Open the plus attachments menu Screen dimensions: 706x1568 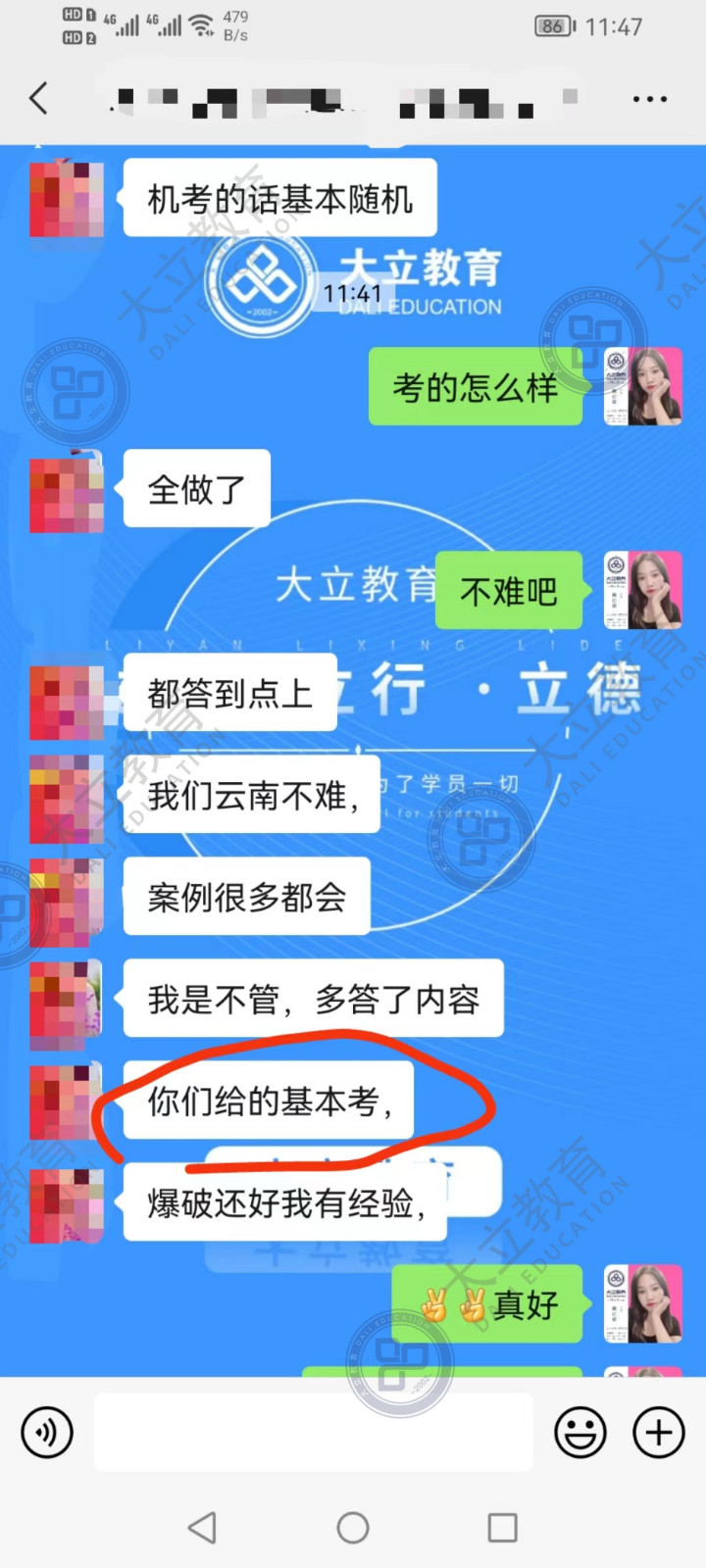tap(659, 1432)
